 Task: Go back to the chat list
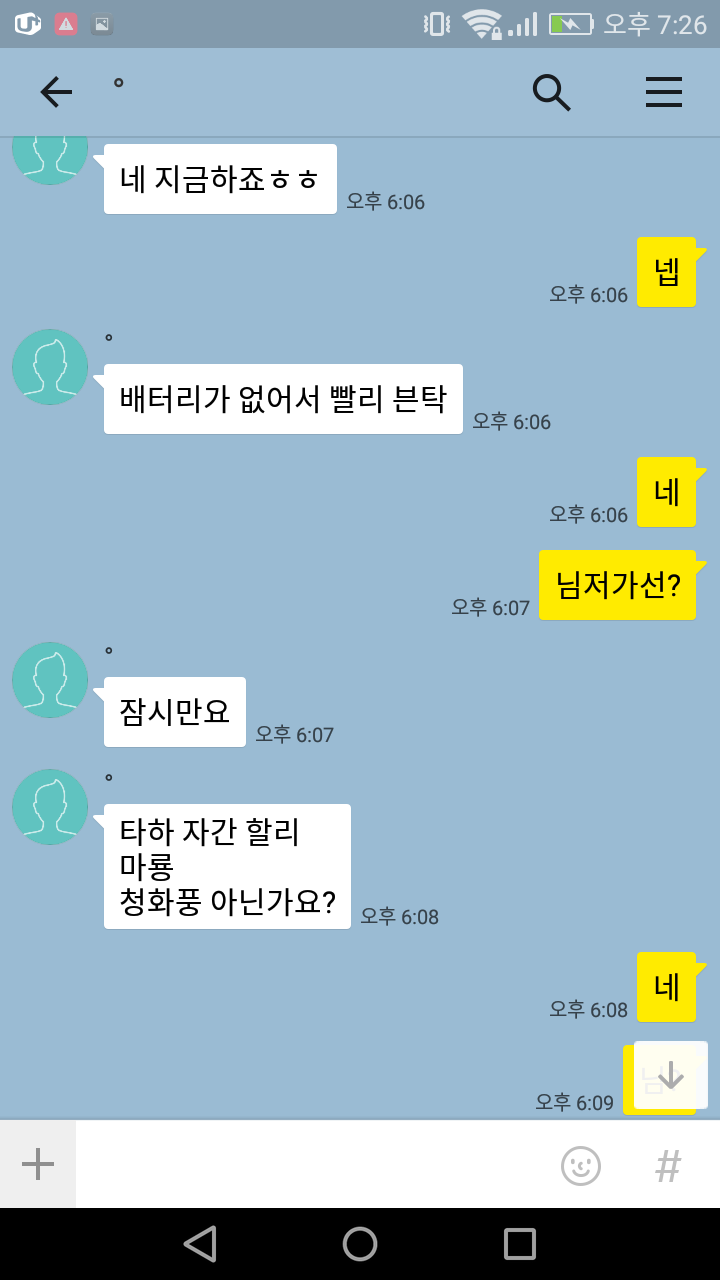pyautogui.click(x=56, y=92)
